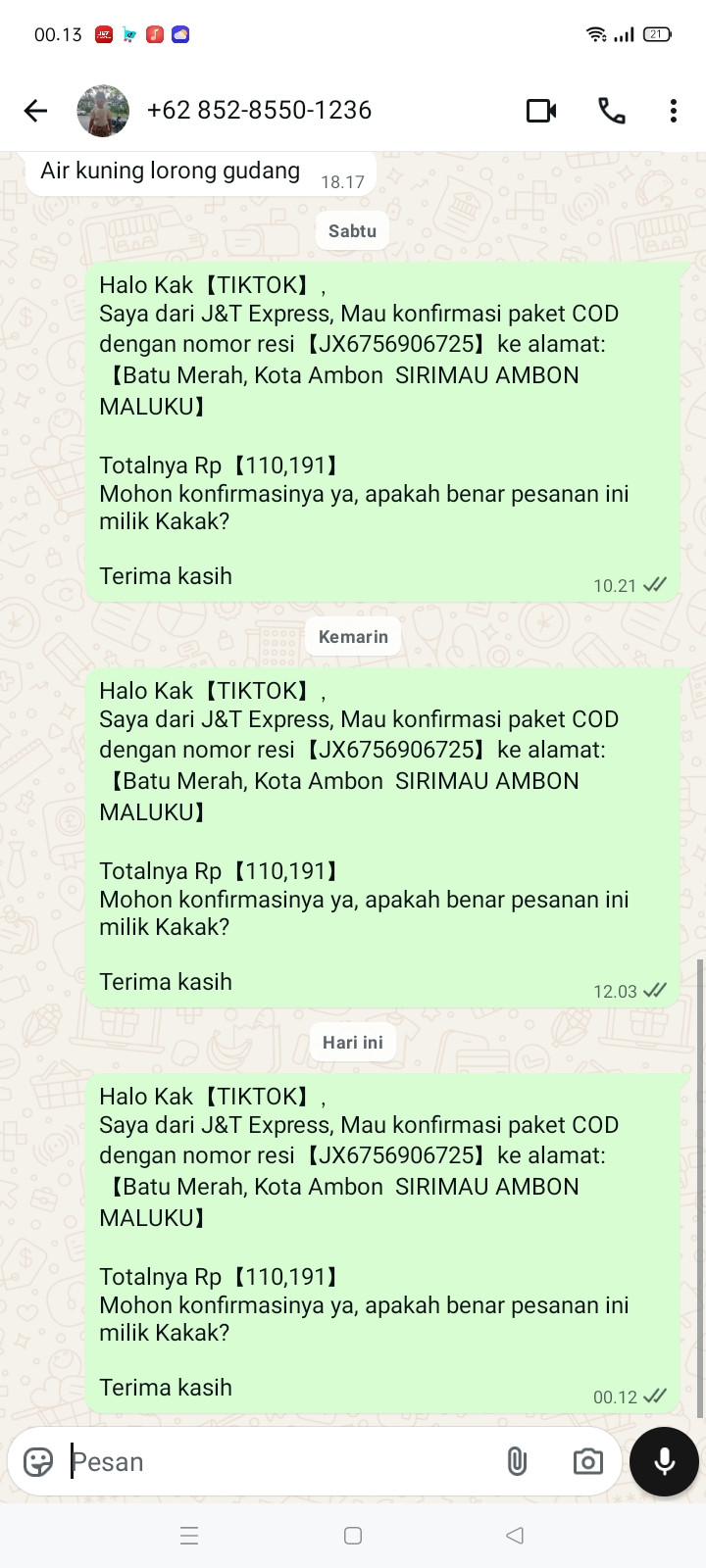Tap the system back navigation button
The width and height of the screenshot is (706, 1568).
point(515,1536)
